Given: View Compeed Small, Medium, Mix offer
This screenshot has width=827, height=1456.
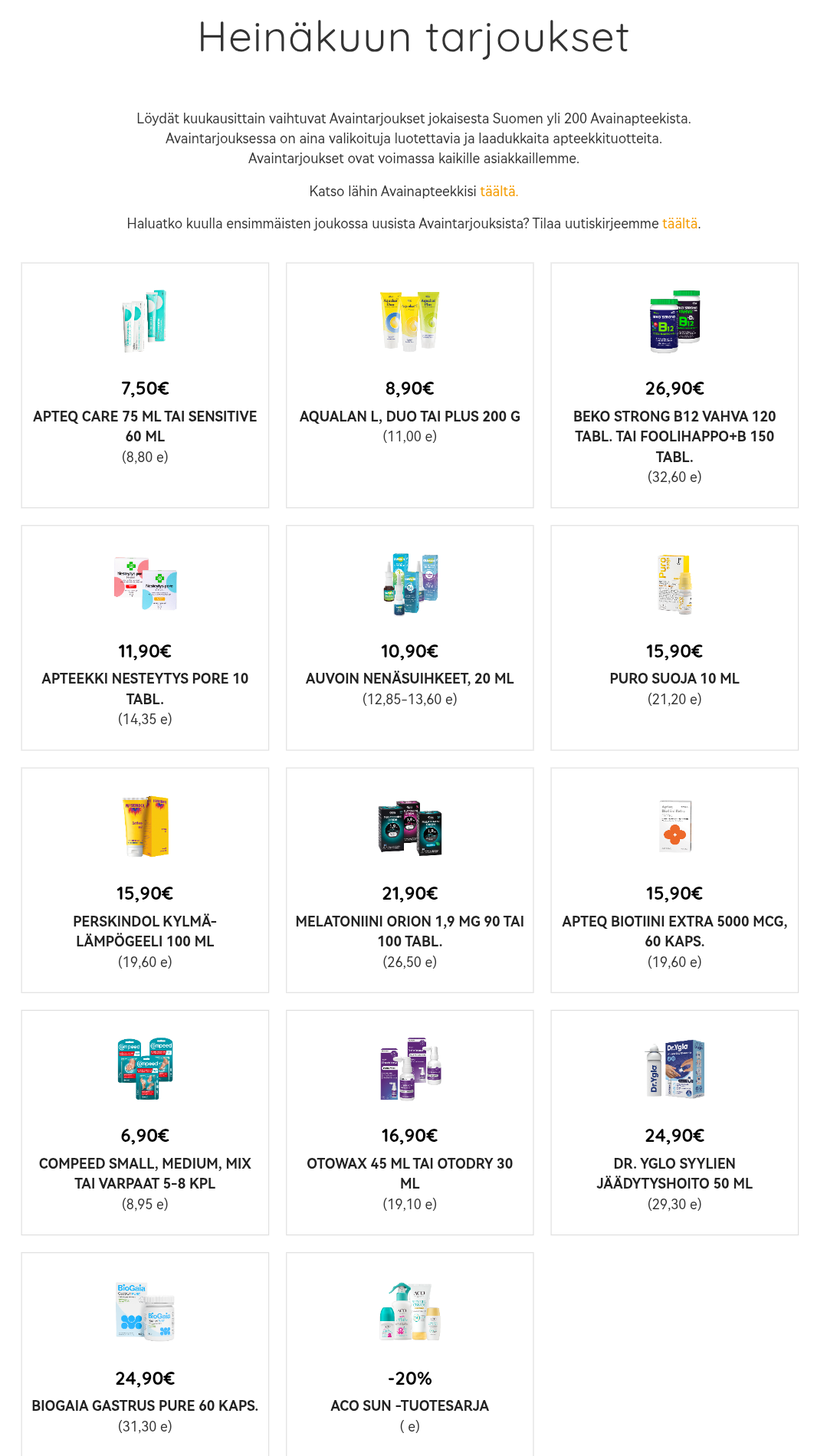Looking at the screenshot, I should [145, 1123].
